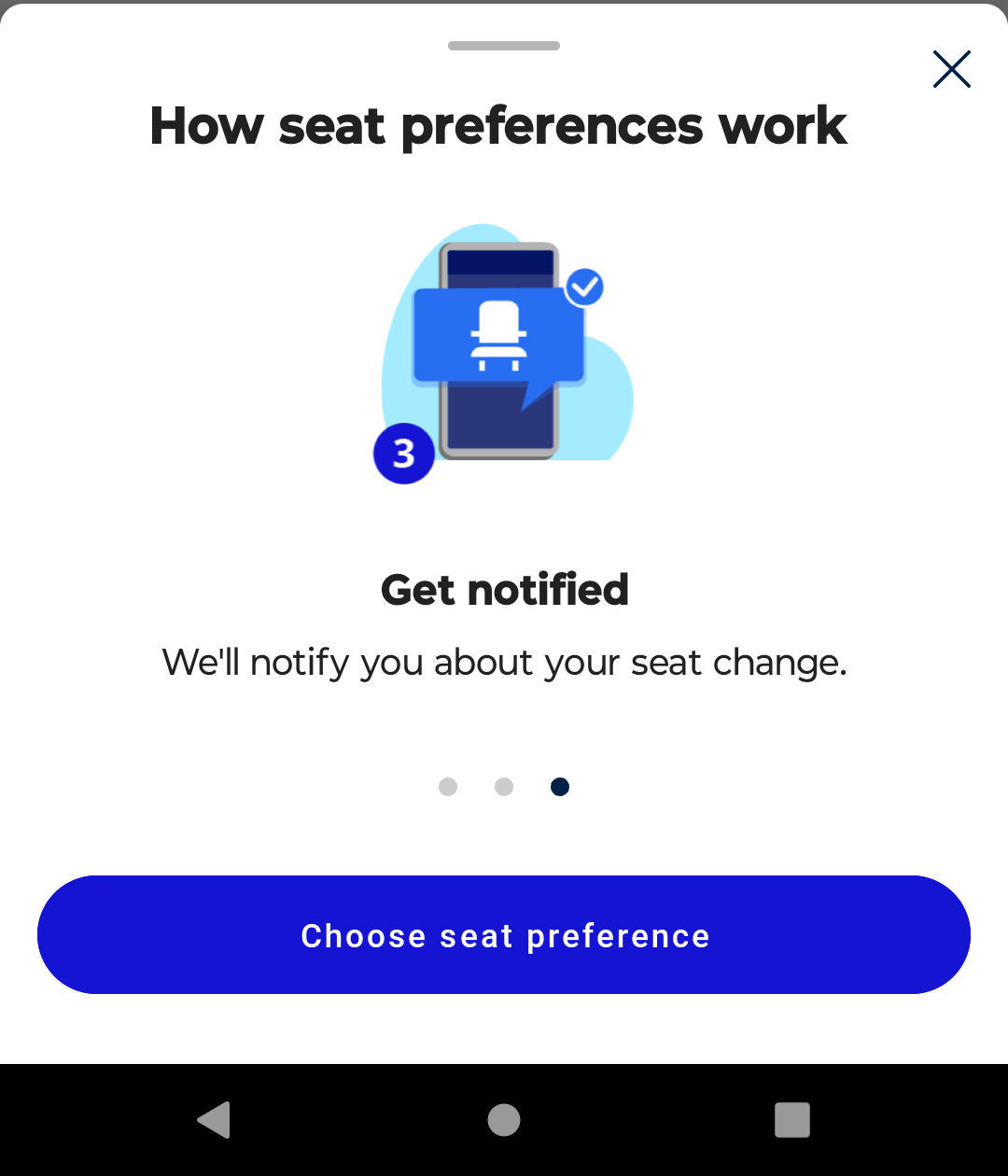Go back using system navigation
Viewport: 1008px width, 1176px height.
(215, 1119)
